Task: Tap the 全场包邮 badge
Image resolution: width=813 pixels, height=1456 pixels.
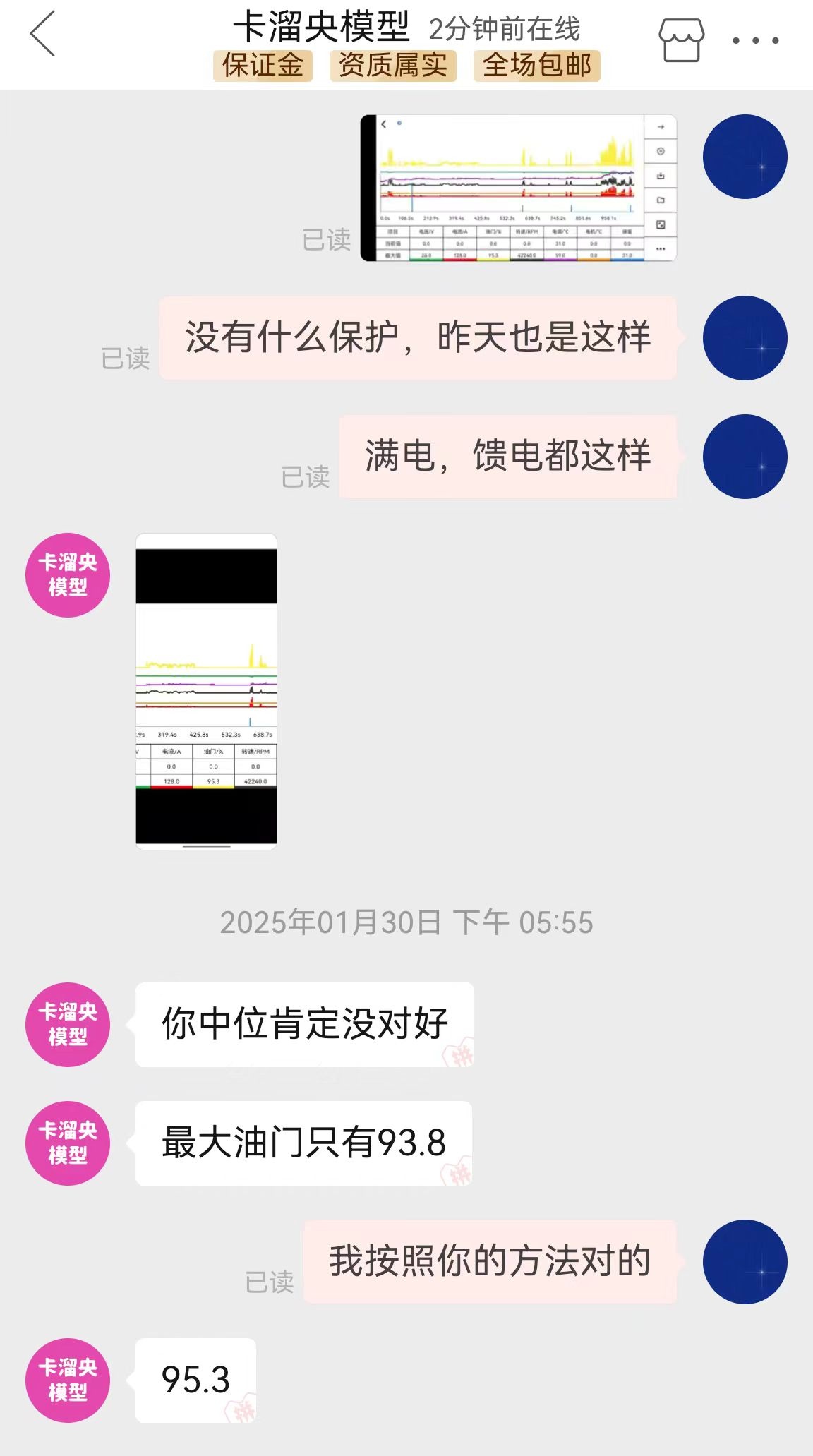Action: coord(537,66)
